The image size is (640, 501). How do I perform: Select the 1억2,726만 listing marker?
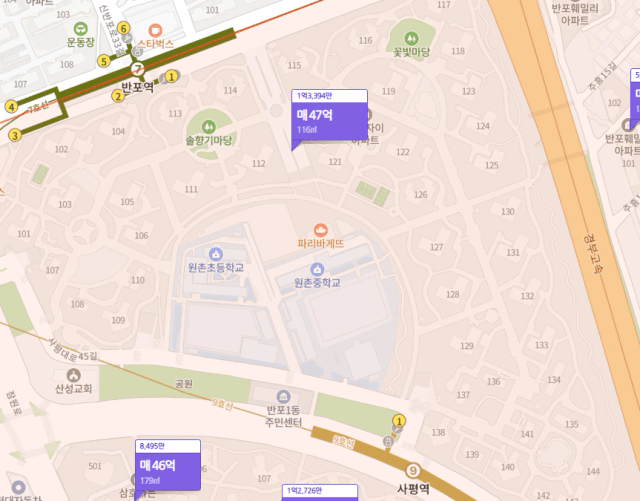[319, 492]
